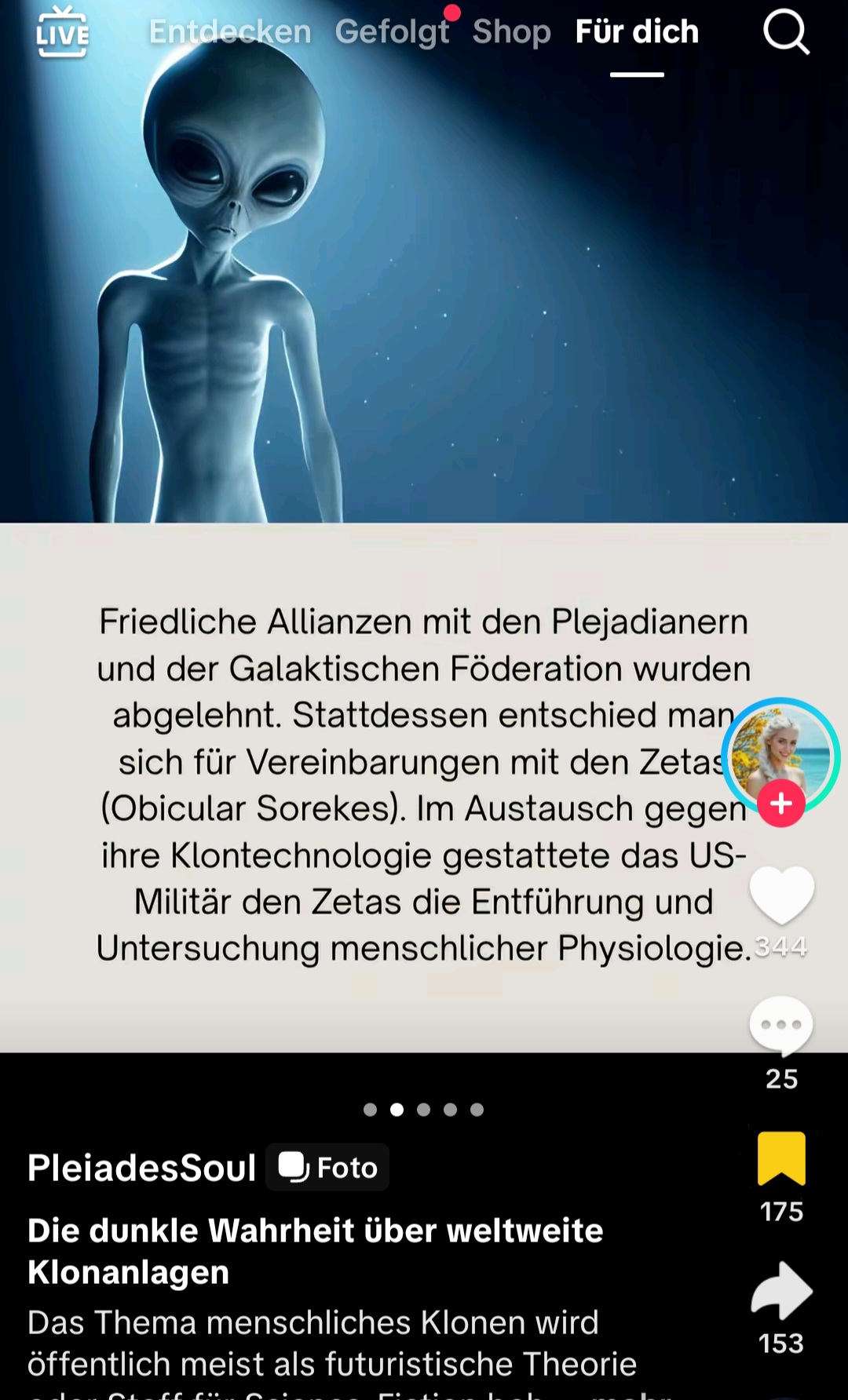Viewport: 848px width, 1400px height.
Task: Open the Shop tab
Action: tap(511, 32)
